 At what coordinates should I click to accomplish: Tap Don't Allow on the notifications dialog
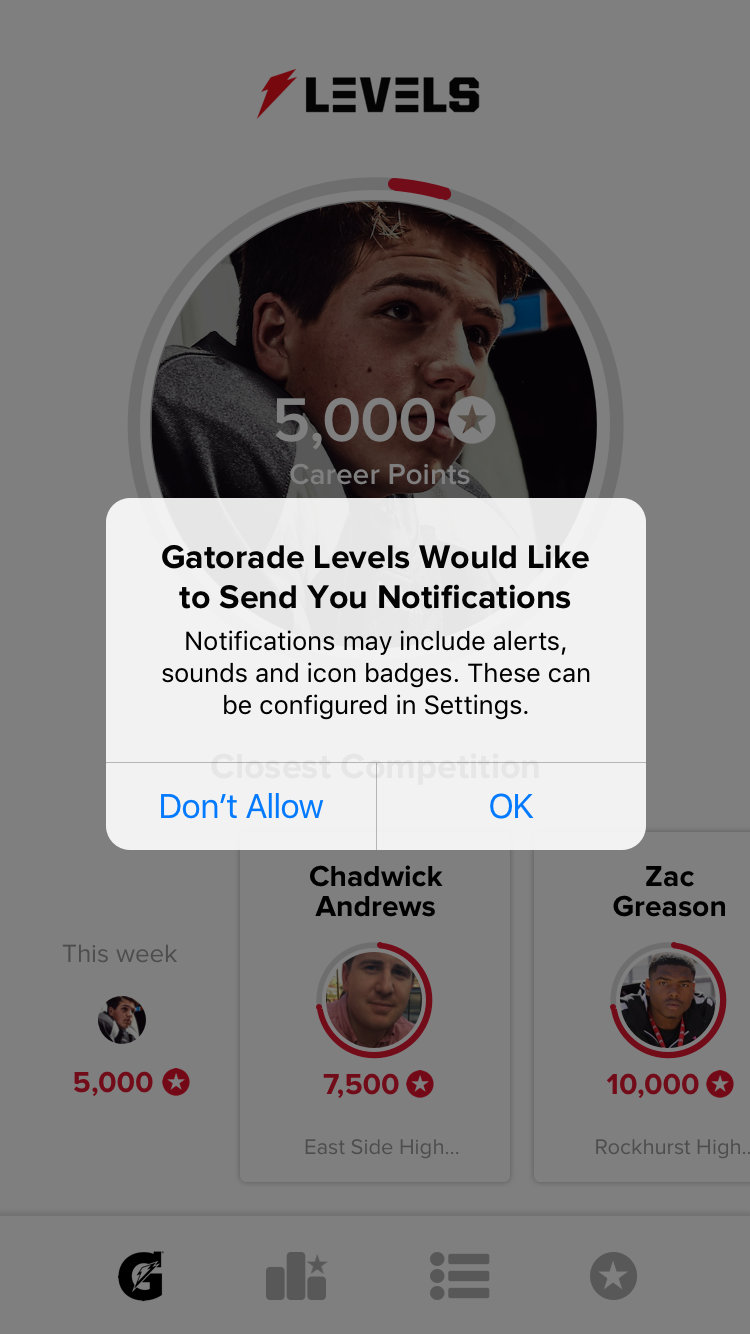[x=241, y=806]
